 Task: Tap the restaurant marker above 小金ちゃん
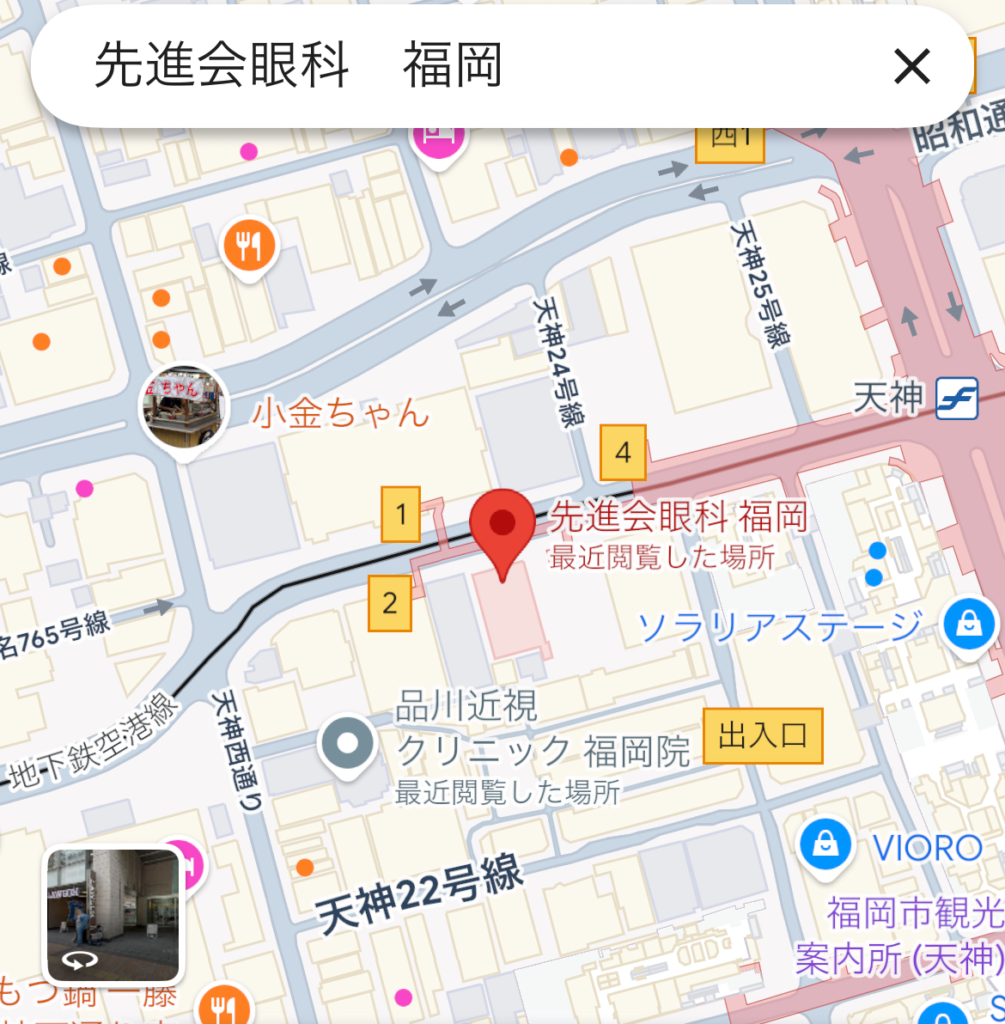tap(249, 245)
